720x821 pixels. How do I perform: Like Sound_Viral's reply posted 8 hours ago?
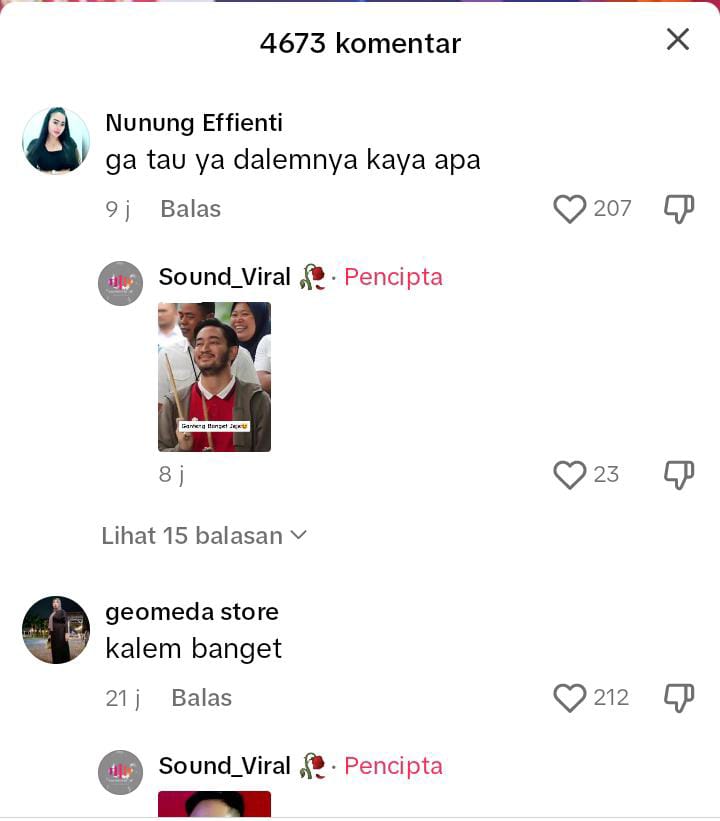pyautogui.click(x=570, y=475)
